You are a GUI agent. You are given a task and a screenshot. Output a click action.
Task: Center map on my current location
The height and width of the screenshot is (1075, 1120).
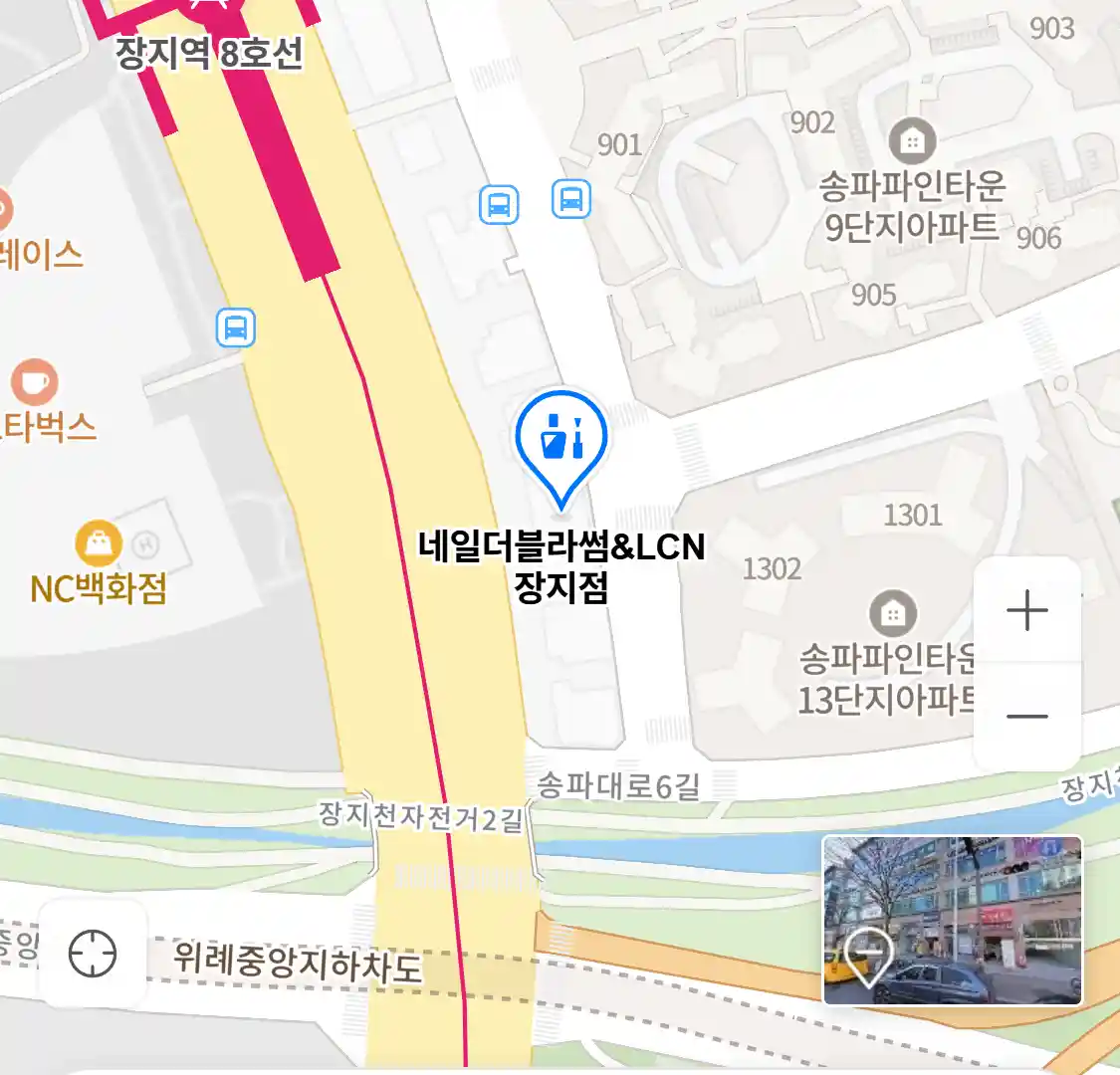click(x=93, y=954)
